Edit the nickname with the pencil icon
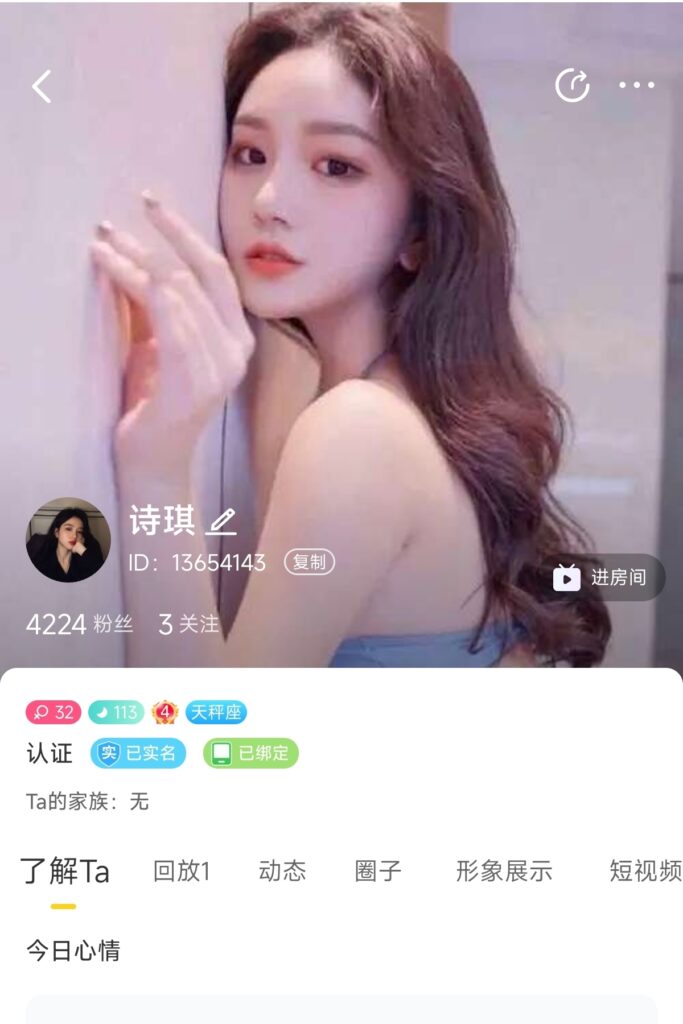 click(221, 521)
